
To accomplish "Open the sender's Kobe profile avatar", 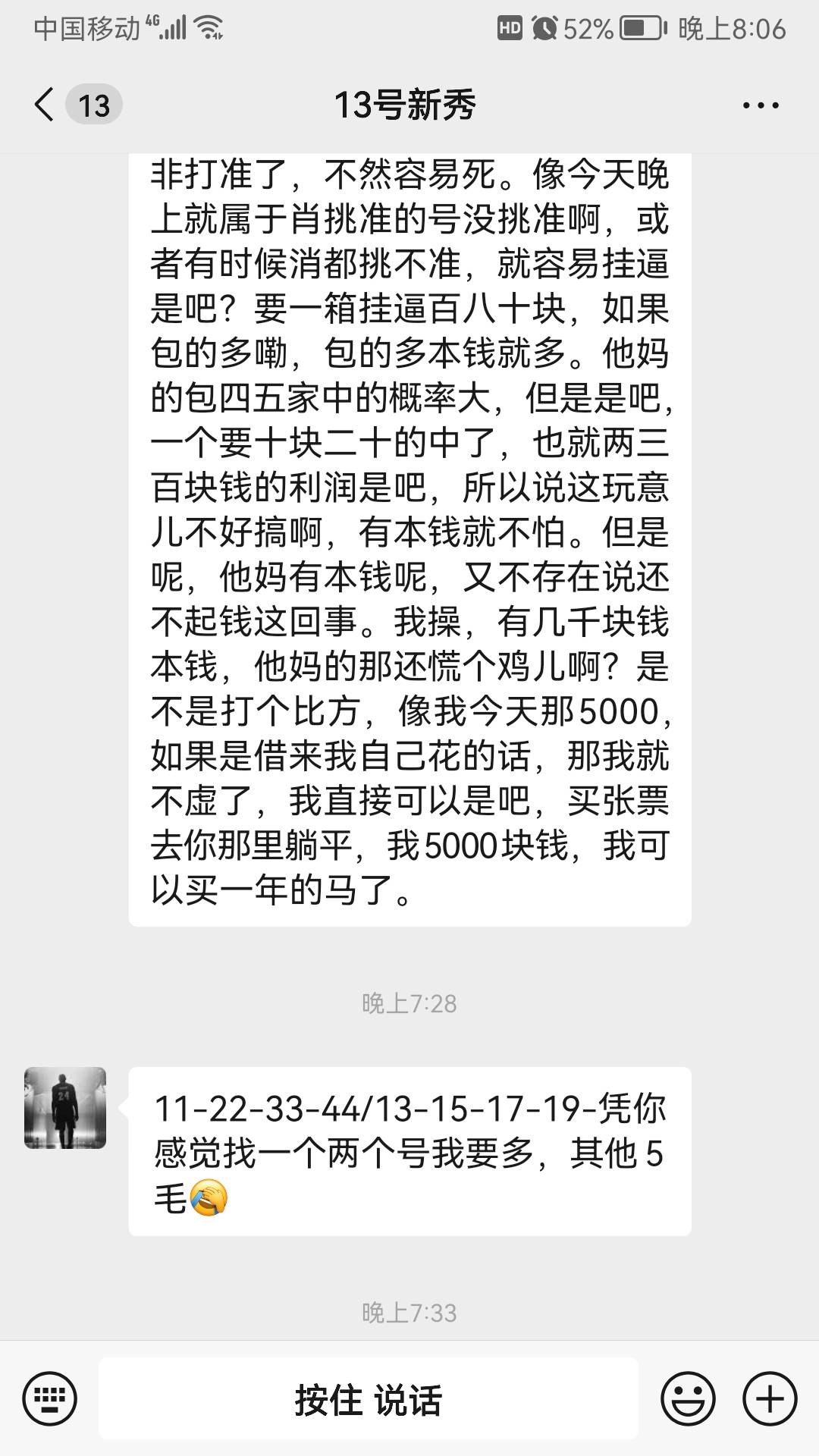I will (x=65, y=1108).
